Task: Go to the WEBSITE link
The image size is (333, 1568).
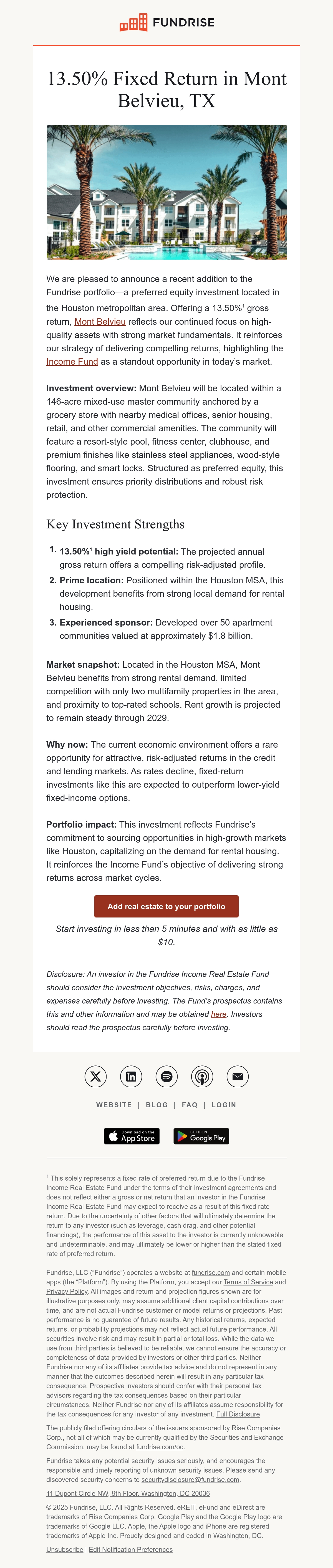Action: coord(114,1105)
